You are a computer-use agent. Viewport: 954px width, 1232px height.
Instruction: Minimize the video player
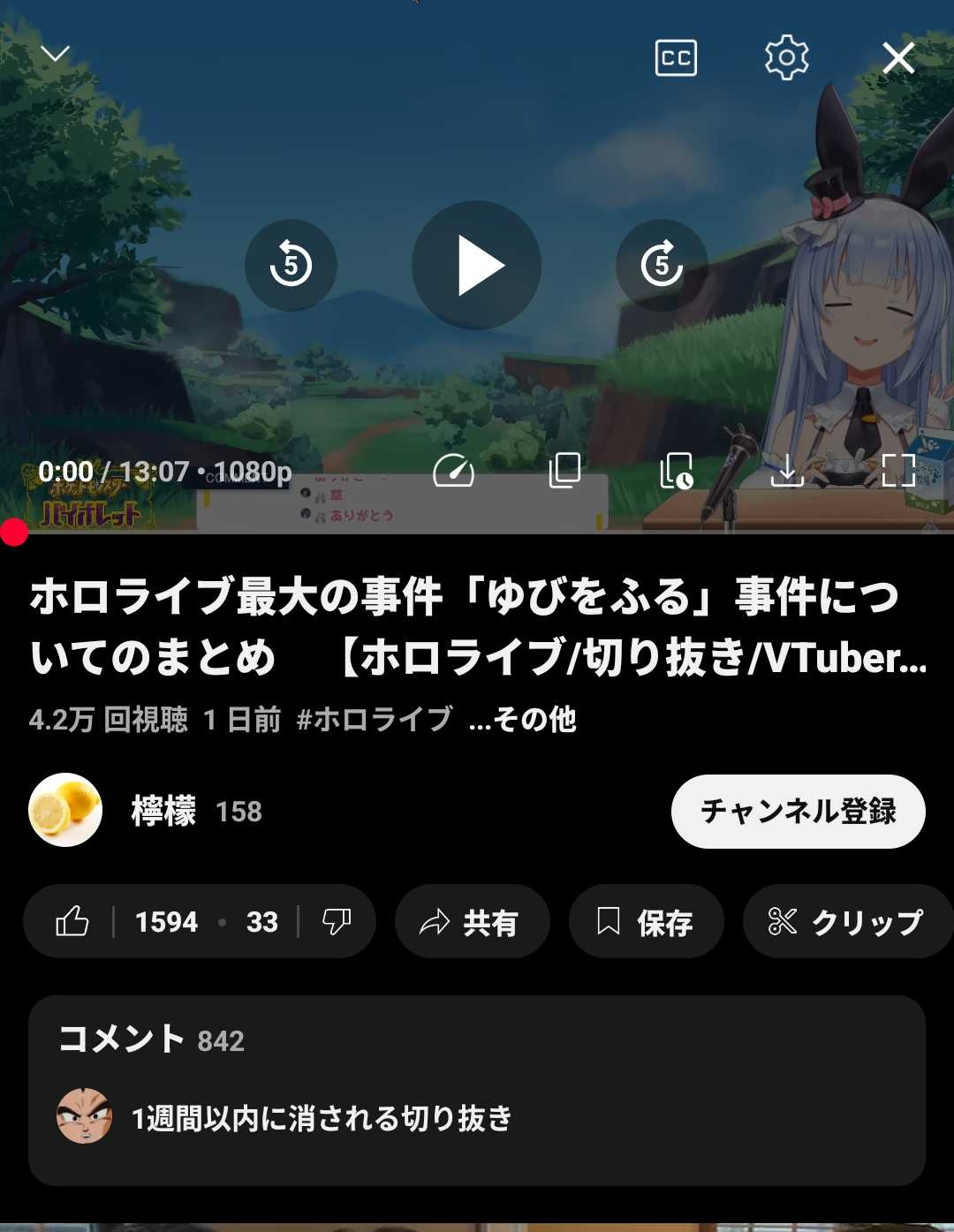[55, 55]
